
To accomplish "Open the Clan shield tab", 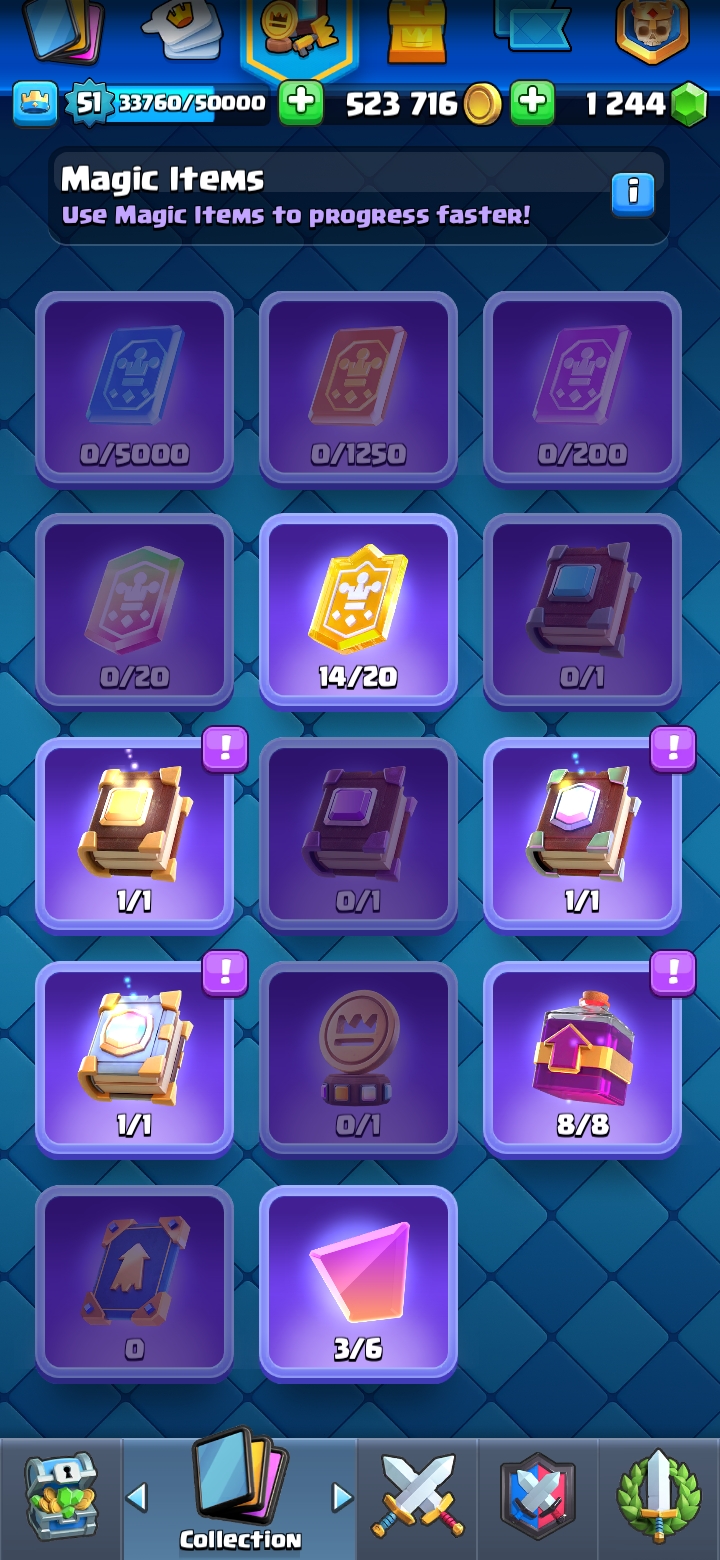I will click(538, 1497).
